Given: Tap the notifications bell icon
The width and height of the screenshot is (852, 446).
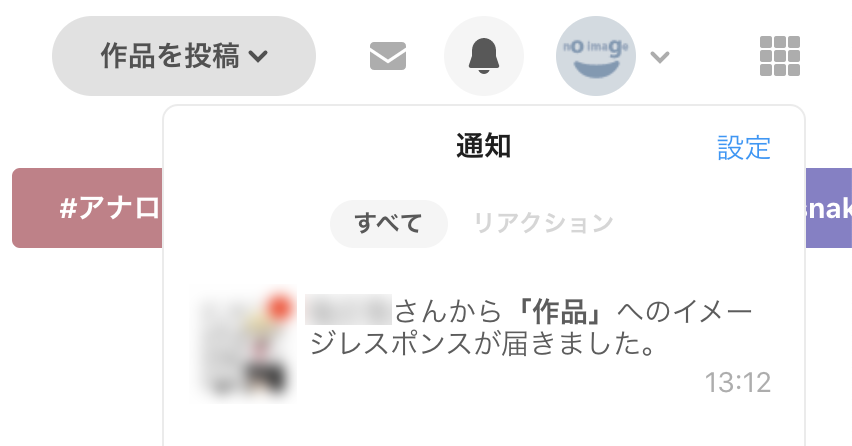Looking at the screenshot, I should 484,56.
